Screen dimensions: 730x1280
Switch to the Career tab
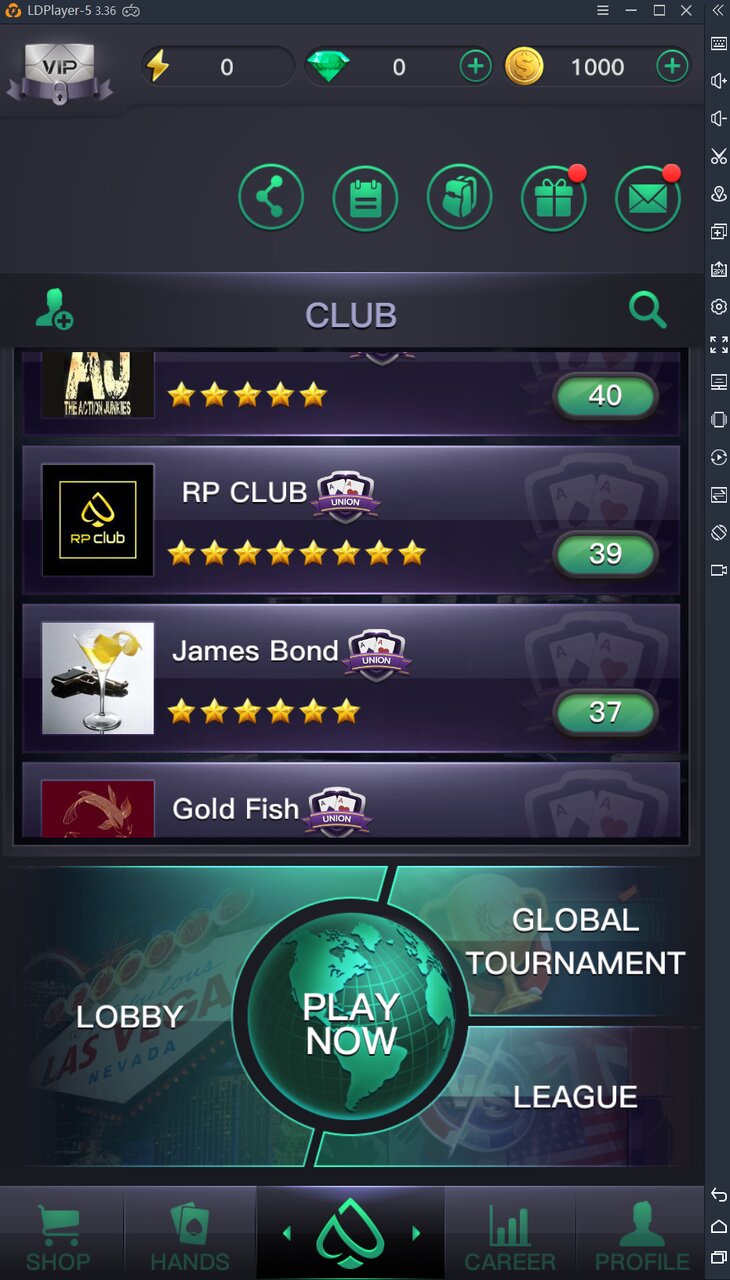(x=509, y=1238)
